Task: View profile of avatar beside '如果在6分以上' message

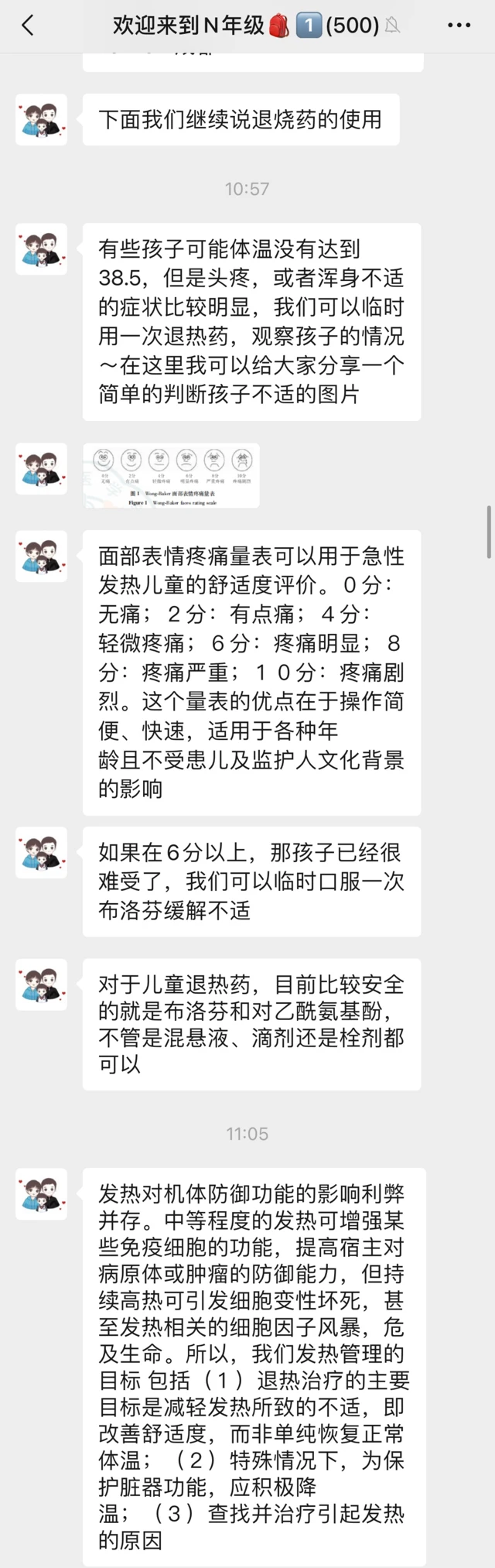Action: pos(41,852)
